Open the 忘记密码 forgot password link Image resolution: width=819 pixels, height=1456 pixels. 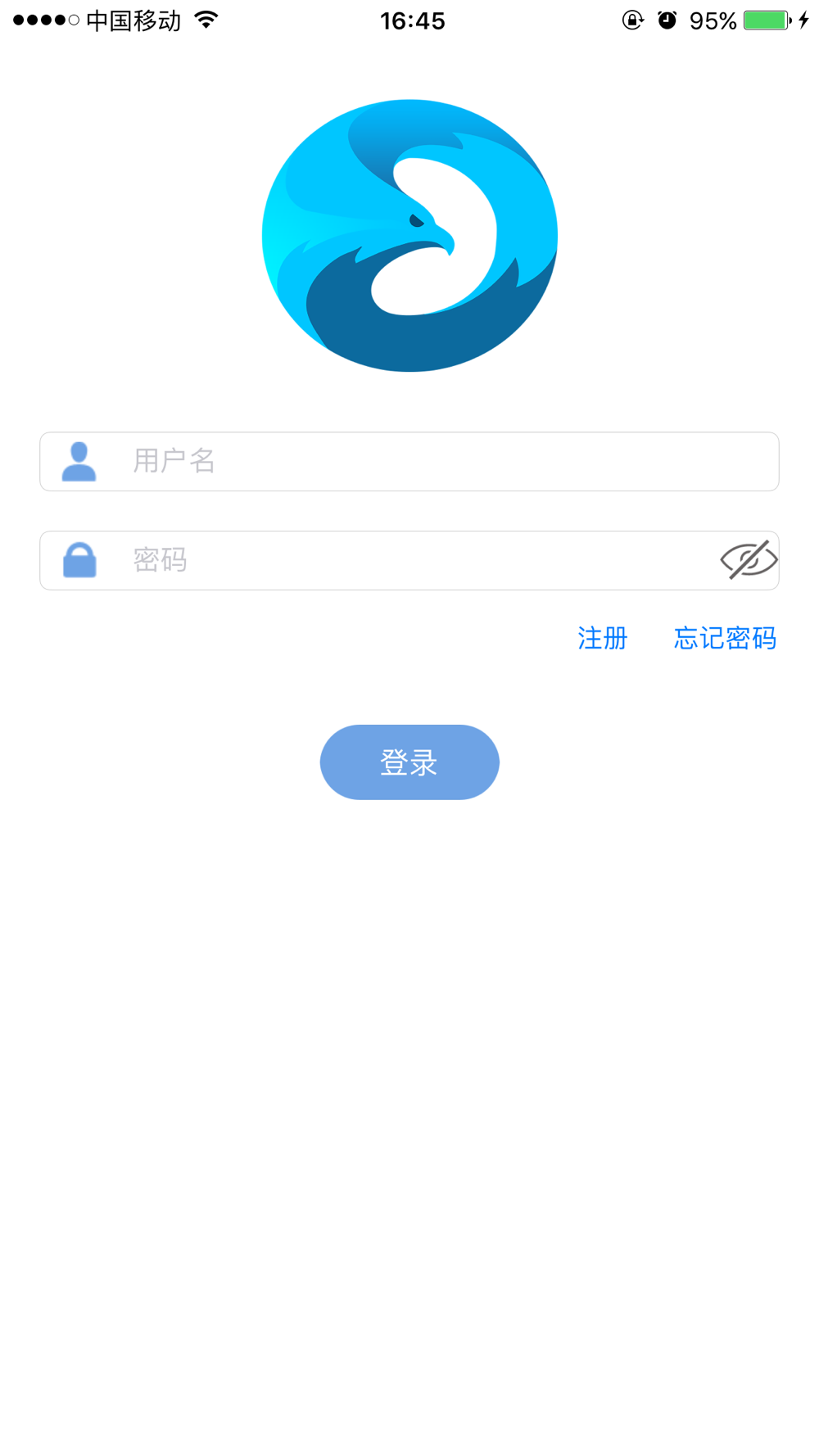click(725, 638)
